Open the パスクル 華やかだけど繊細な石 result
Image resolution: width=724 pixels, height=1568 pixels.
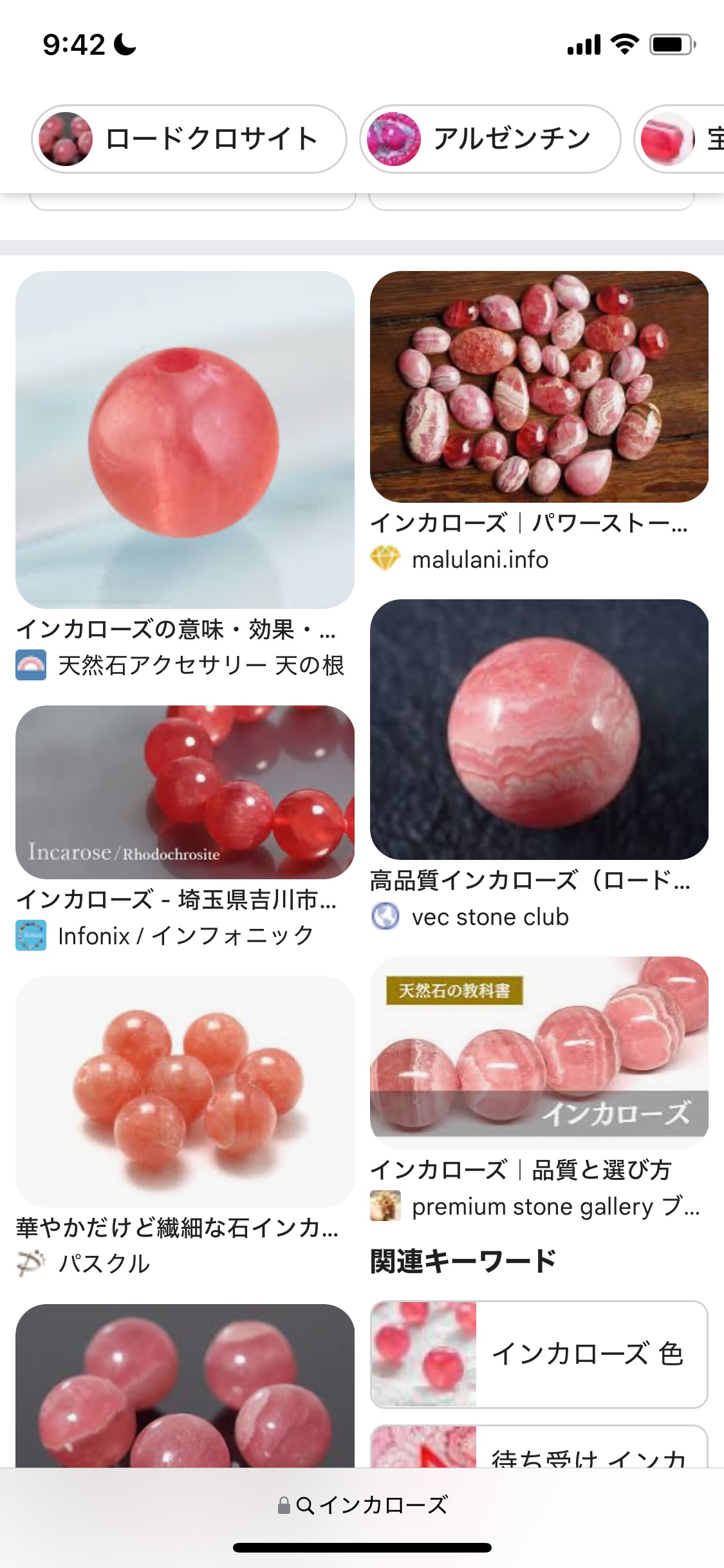(x=185, y=1092)
